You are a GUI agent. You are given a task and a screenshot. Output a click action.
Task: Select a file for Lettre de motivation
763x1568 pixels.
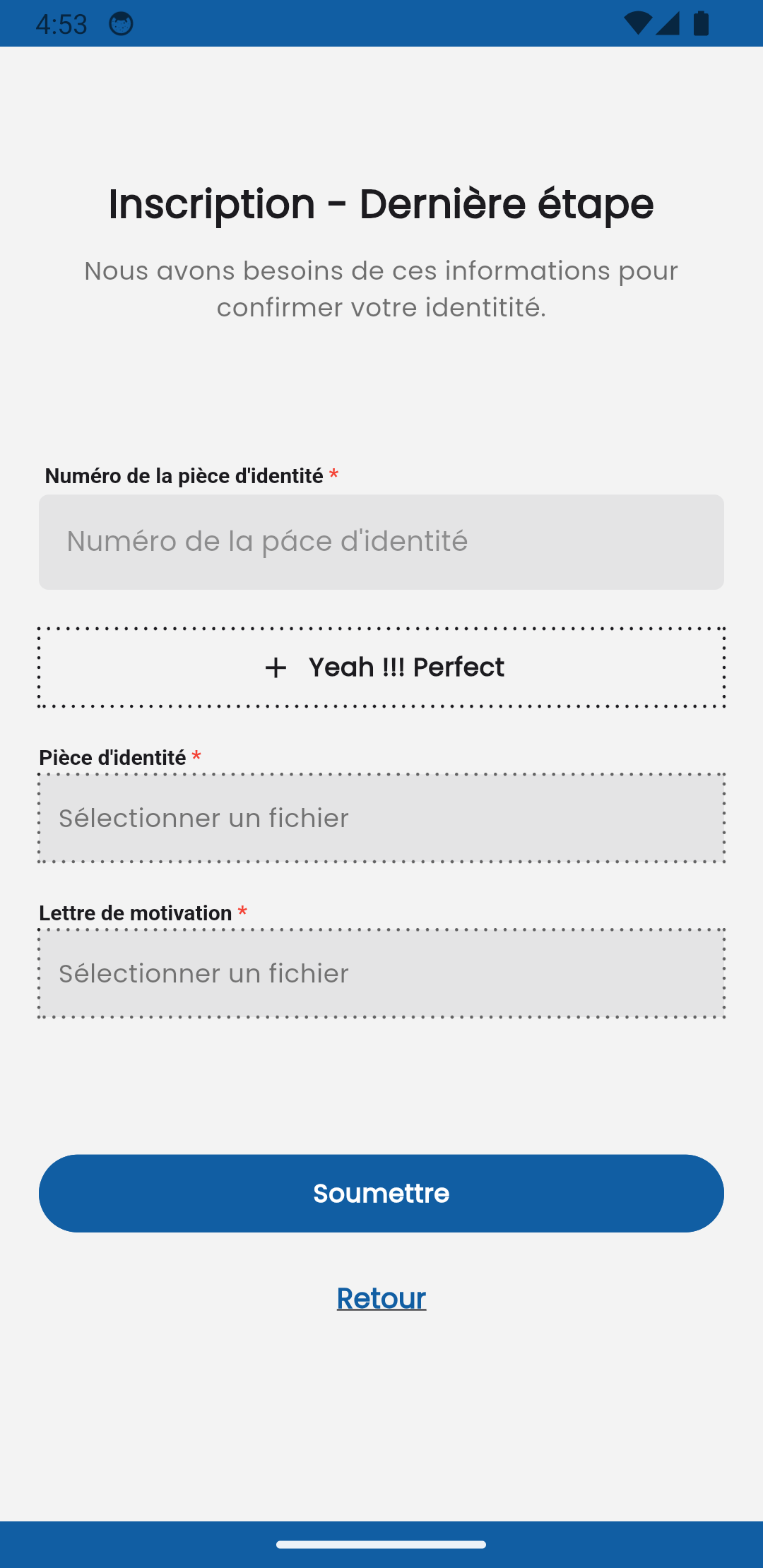click(x=381, y=973)
